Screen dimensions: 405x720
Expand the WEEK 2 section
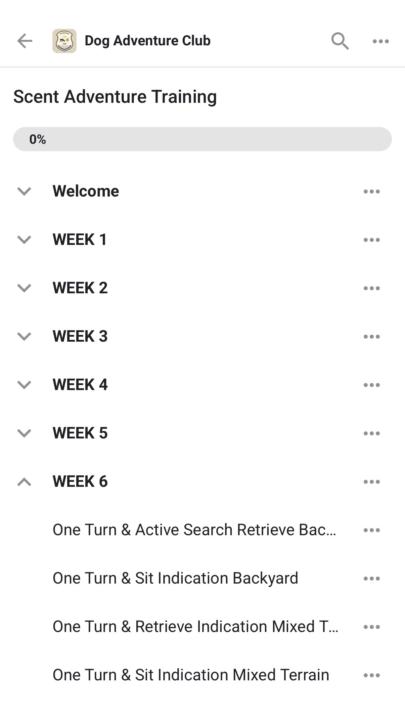pos(24,288)
